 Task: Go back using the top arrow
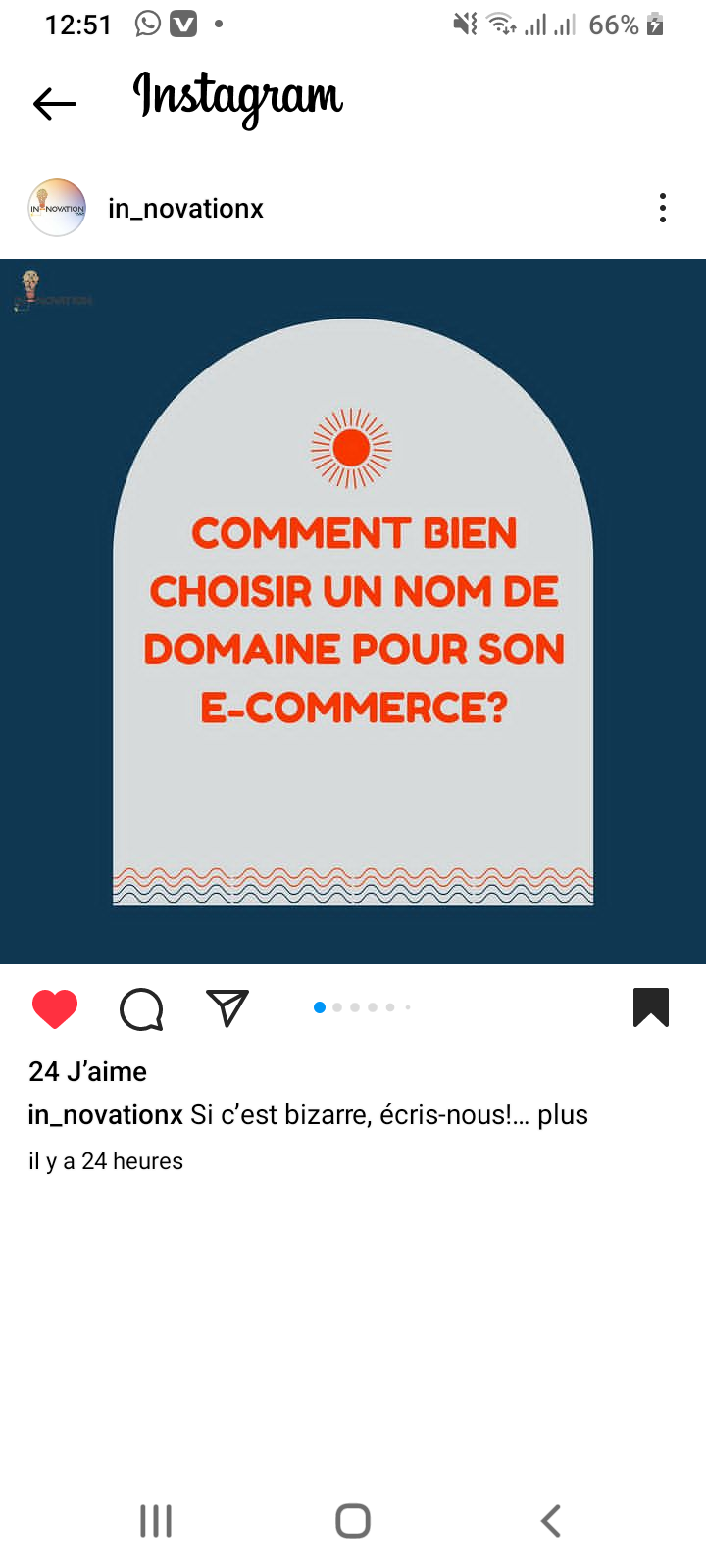click(55, 103)
